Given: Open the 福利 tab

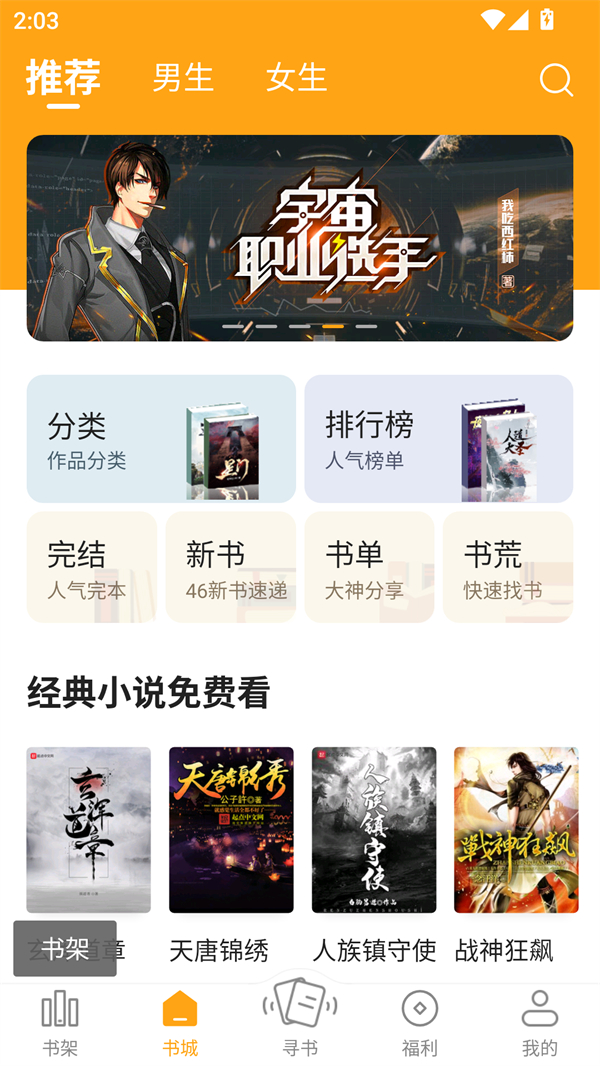Looking at the screenshot, I should pyautogui.click(x=420, y=1024).
